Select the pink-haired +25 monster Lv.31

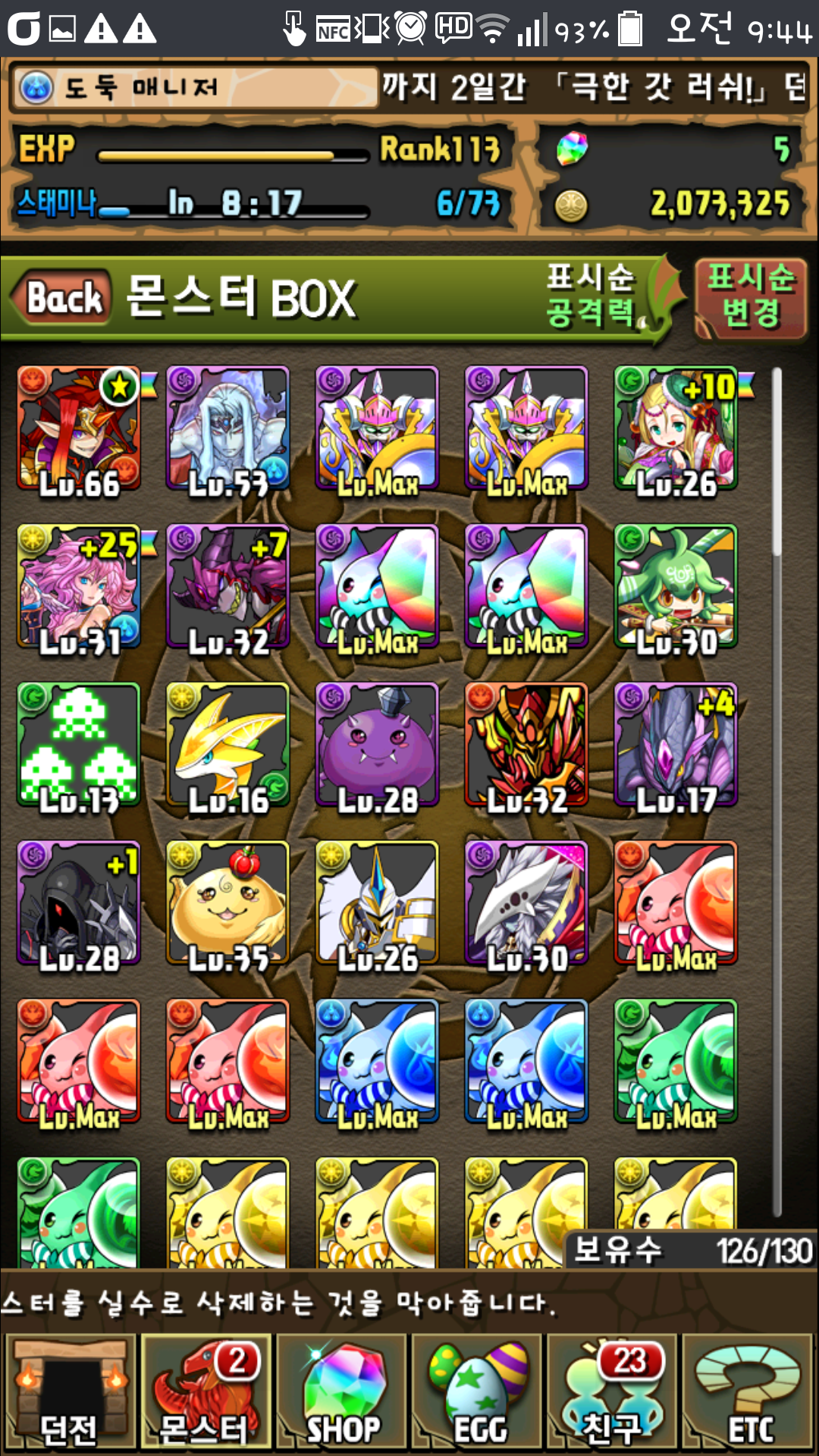(x=79, y=587)
